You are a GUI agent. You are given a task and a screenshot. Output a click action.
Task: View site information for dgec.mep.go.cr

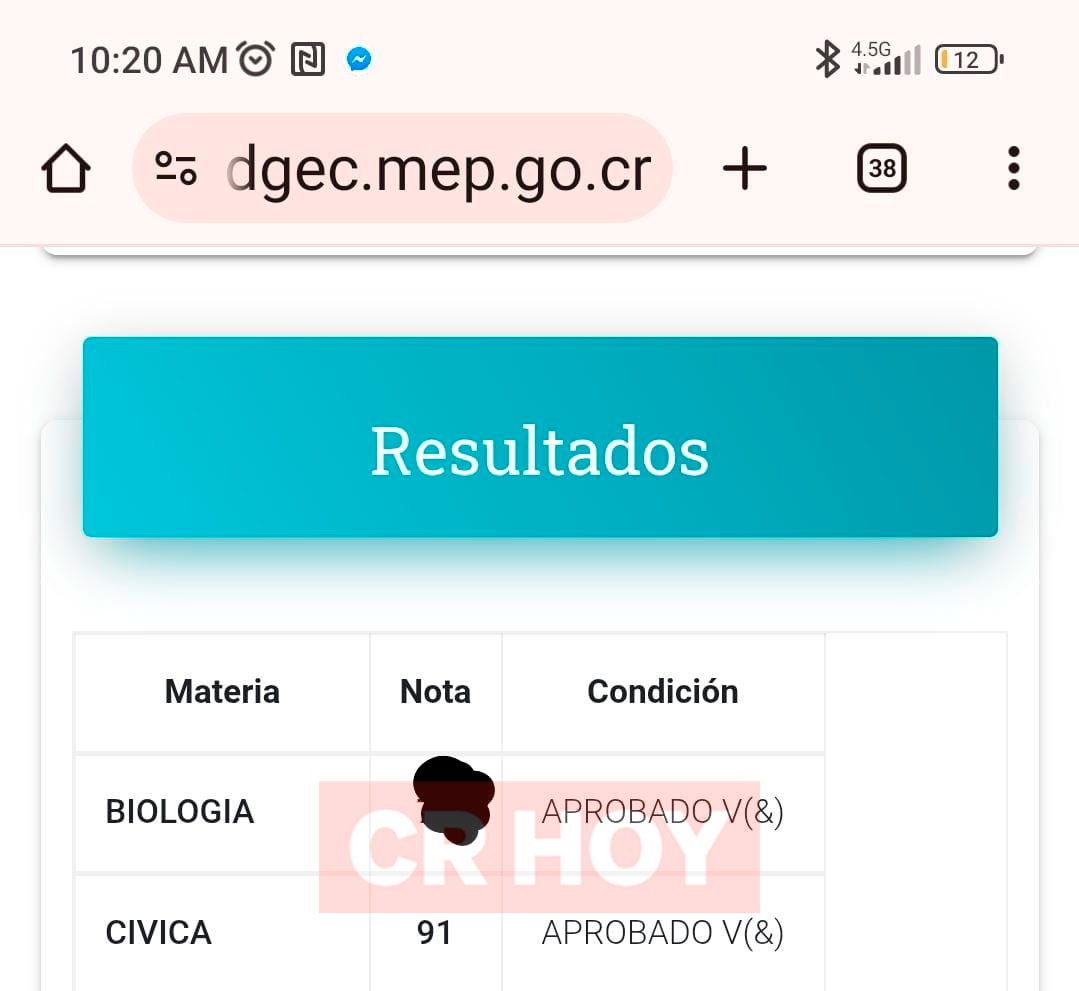(x=176, y=168)
